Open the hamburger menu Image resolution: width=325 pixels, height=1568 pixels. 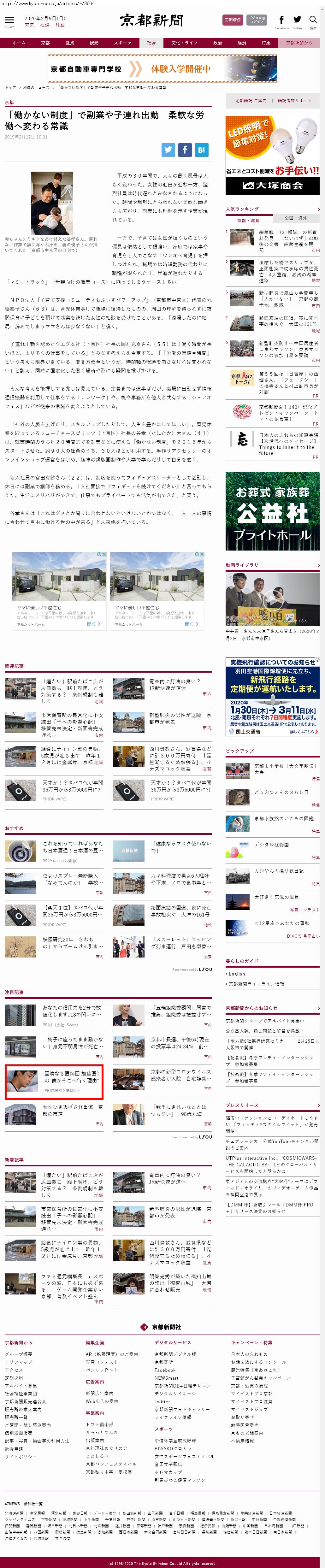[x=9, y=21]
